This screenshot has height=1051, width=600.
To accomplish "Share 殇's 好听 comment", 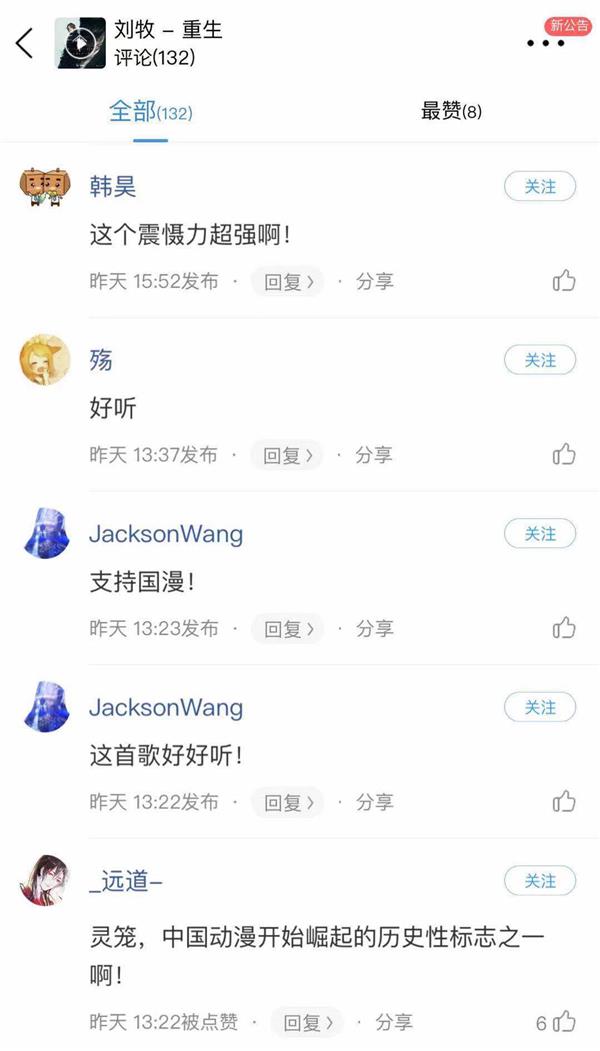I will coord(375,455).
